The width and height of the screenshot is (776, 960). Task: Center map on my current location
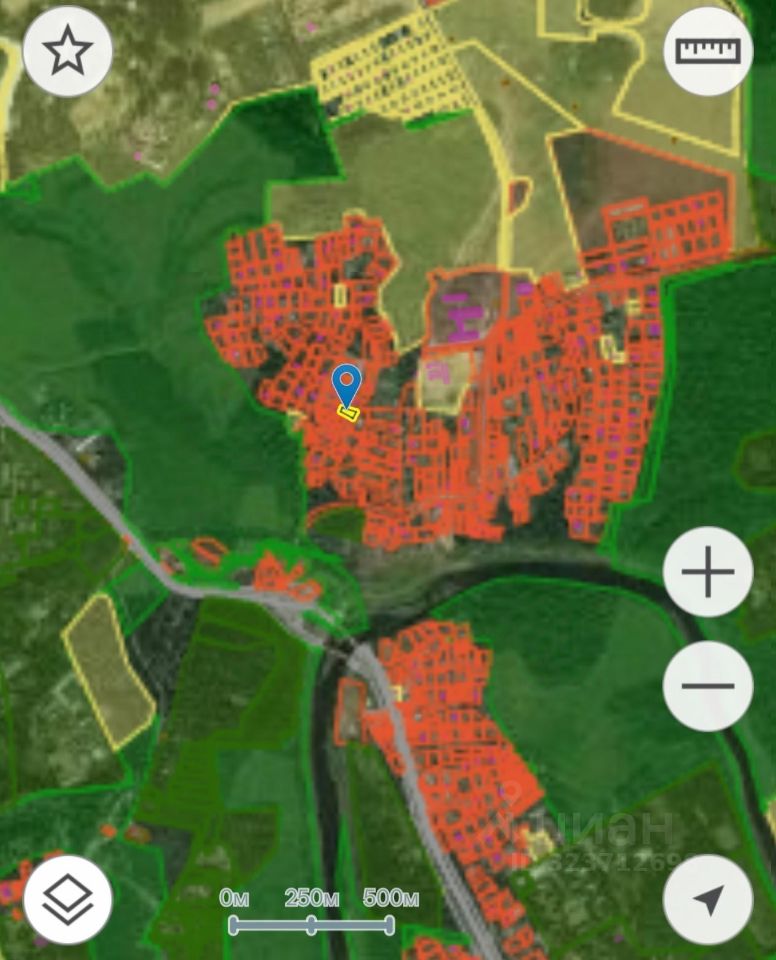(708, 899)
